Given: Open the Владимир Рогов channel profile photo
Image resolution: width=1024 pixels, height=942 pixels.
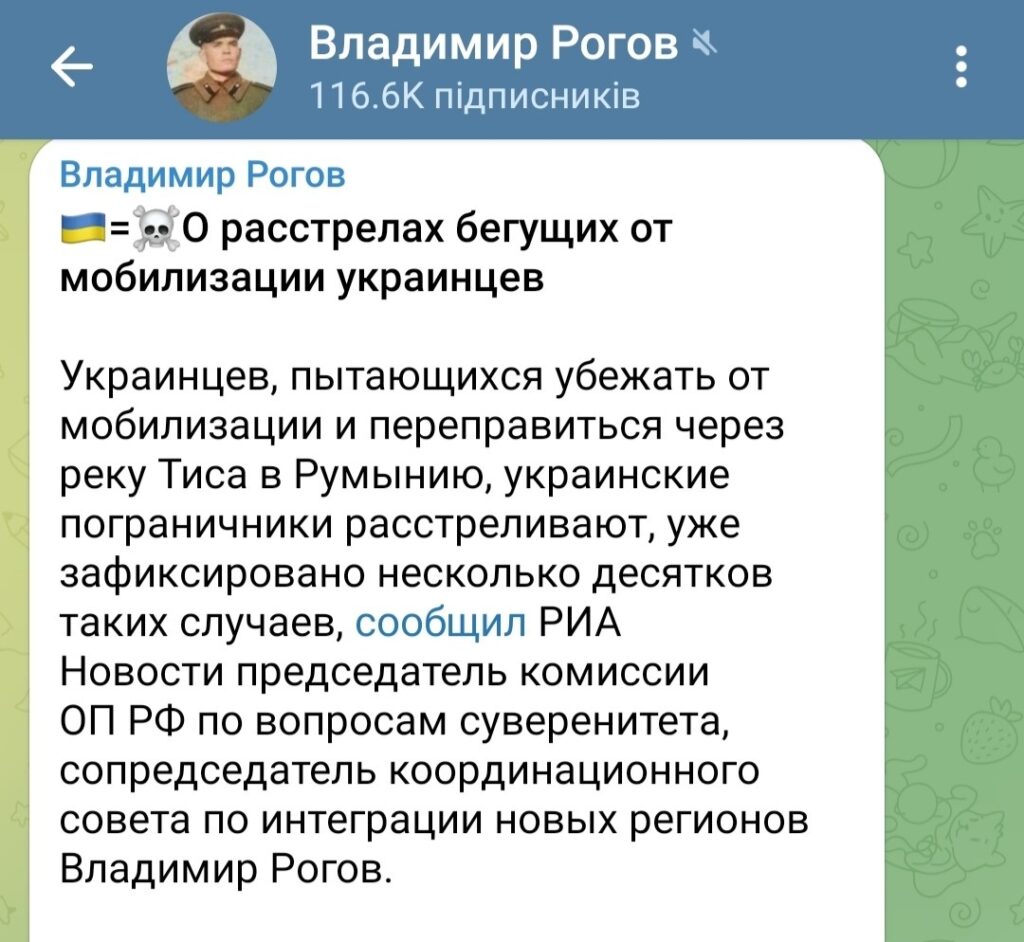Looking at the screenshot, I should [219, 69].
